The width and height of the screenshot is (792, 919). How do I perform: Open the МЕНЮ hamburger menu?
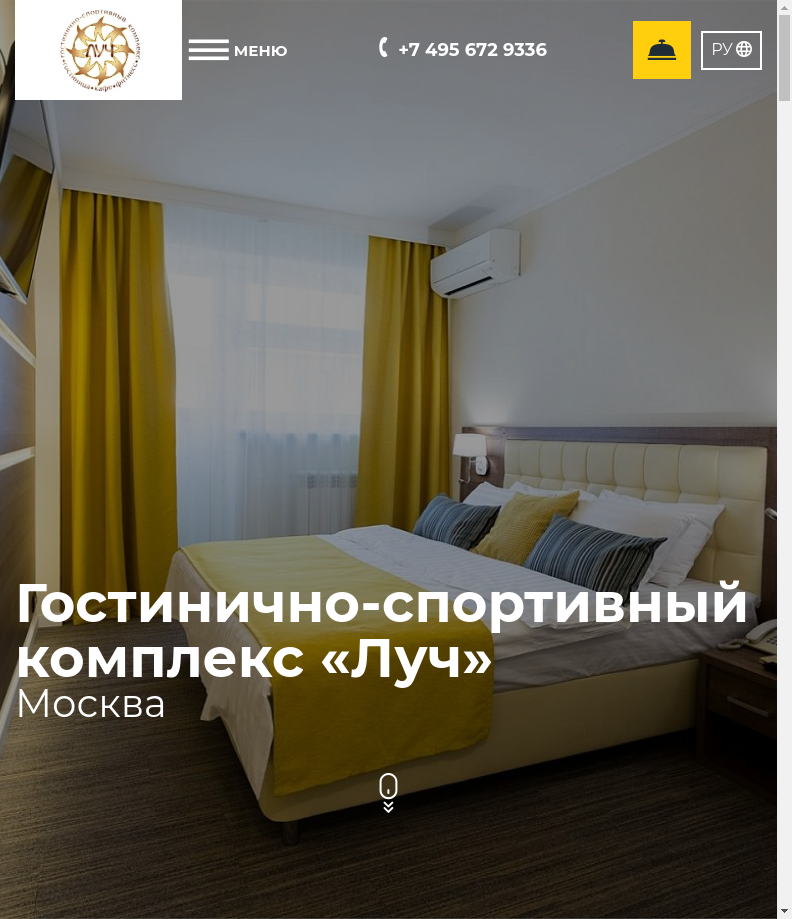[237, 50]
